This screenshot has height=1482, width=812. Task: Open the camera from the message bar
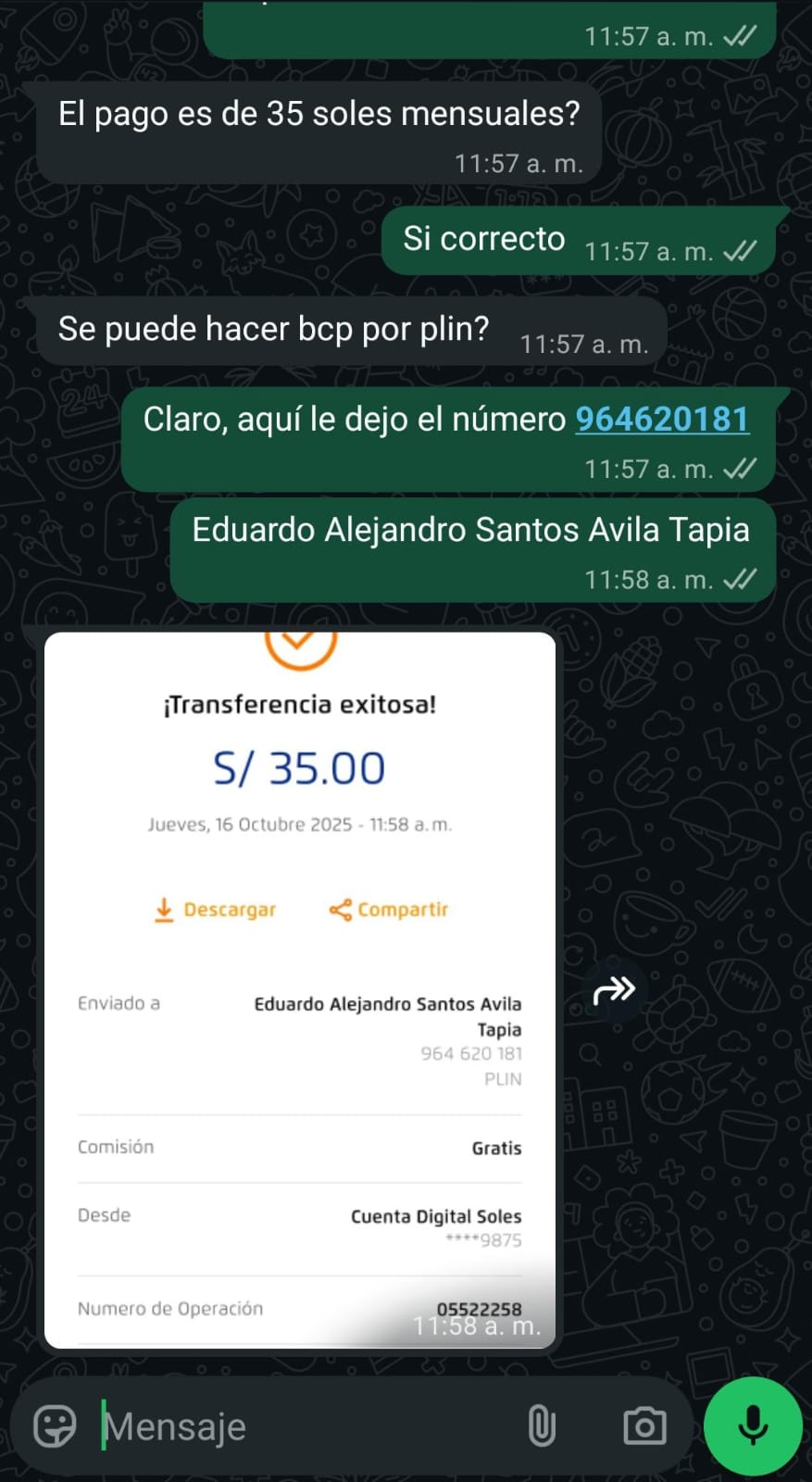tap(644, 1425)
